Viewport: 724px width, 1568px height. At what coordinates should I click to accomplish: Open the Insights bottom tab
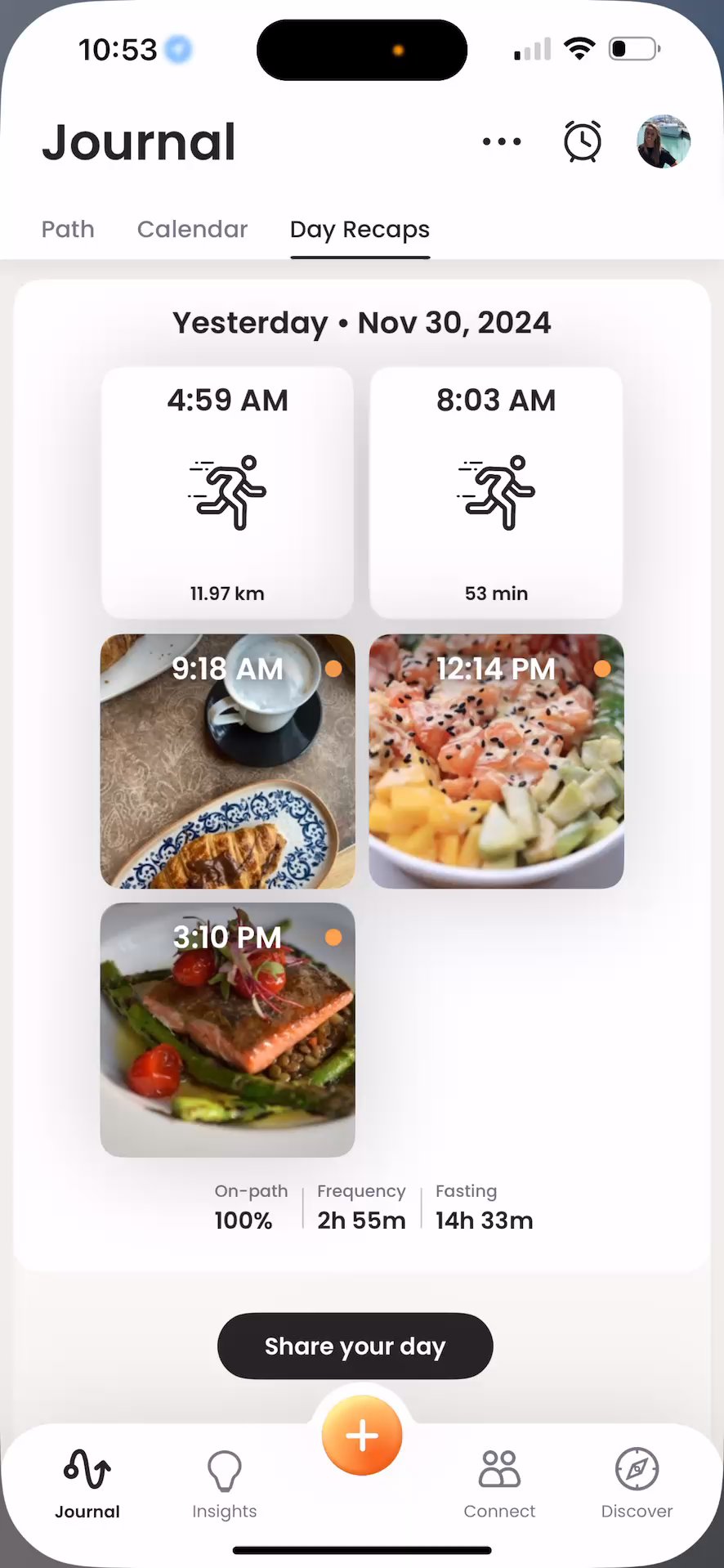224,1483
